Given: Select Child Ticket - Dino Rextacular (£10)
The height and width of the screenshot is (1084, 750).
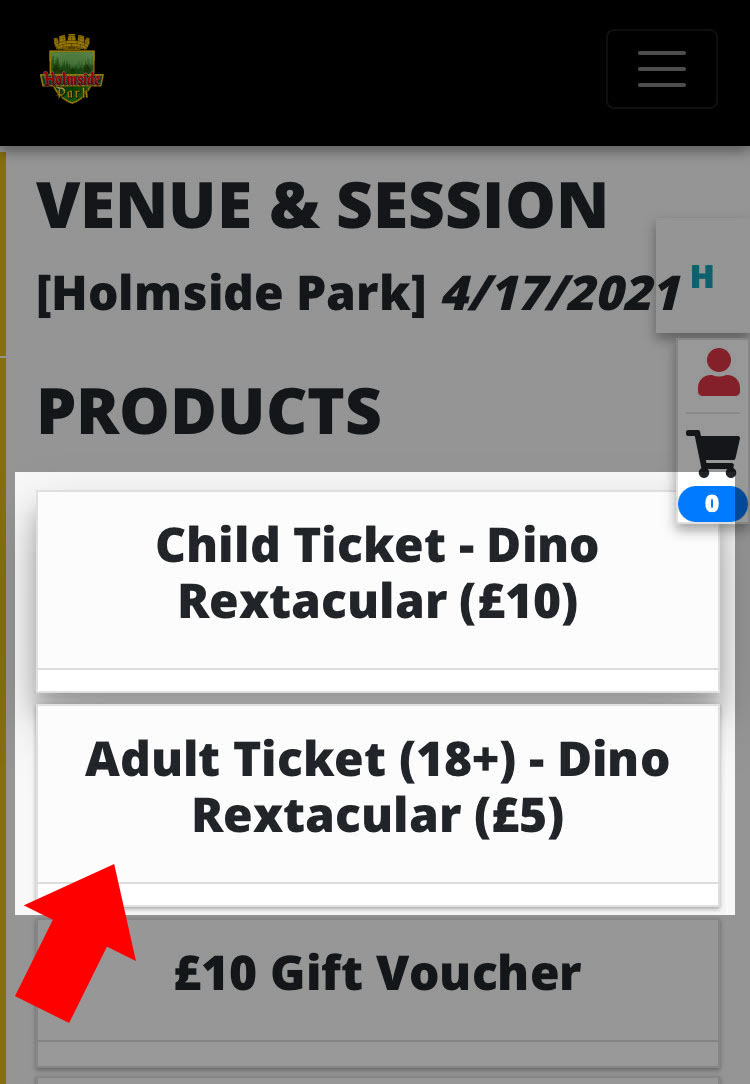Looking at the screenshot, I should pos(377,575).
